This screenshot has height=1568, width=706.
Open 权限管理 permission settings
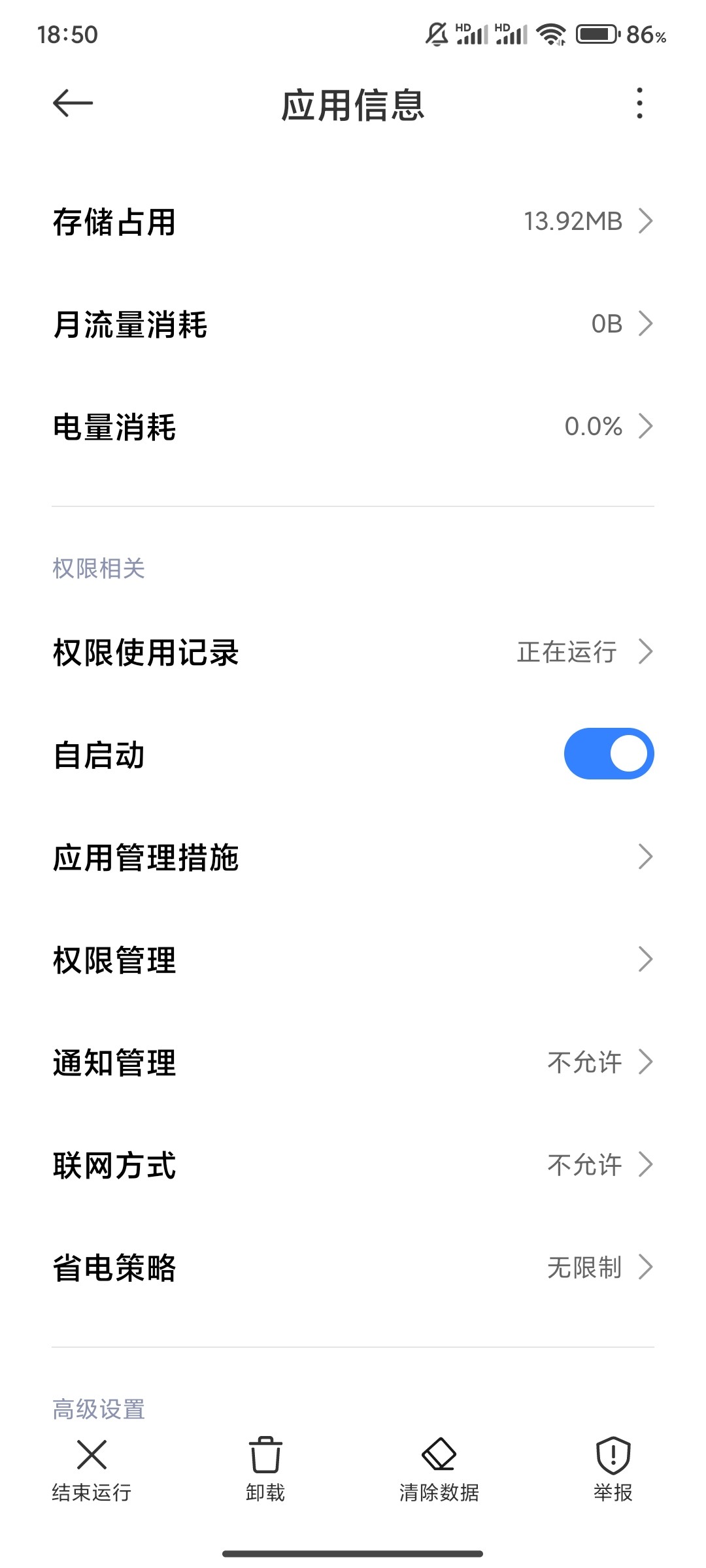pos(353,960)
